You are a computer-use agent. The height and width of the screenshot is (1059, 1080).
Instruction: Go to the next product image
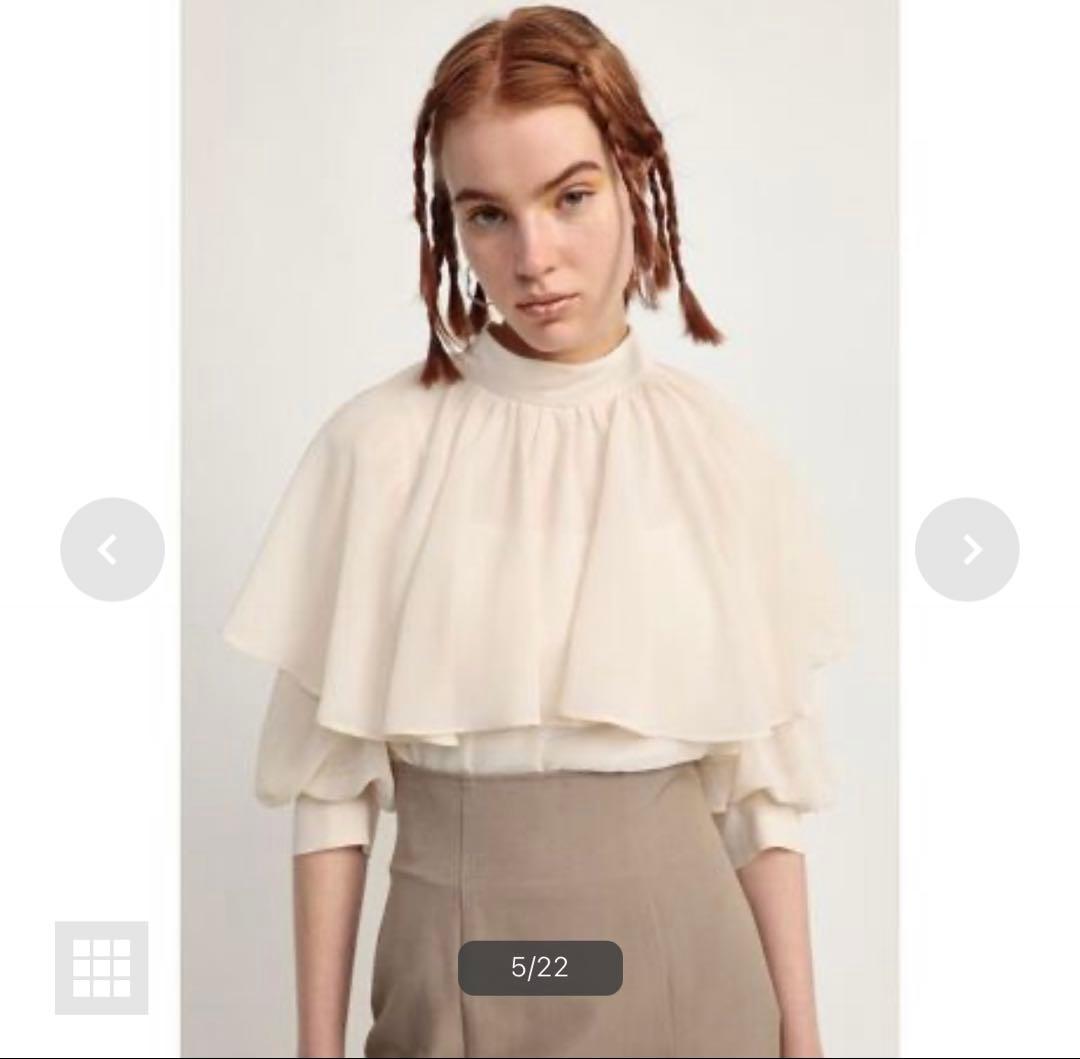967,549
